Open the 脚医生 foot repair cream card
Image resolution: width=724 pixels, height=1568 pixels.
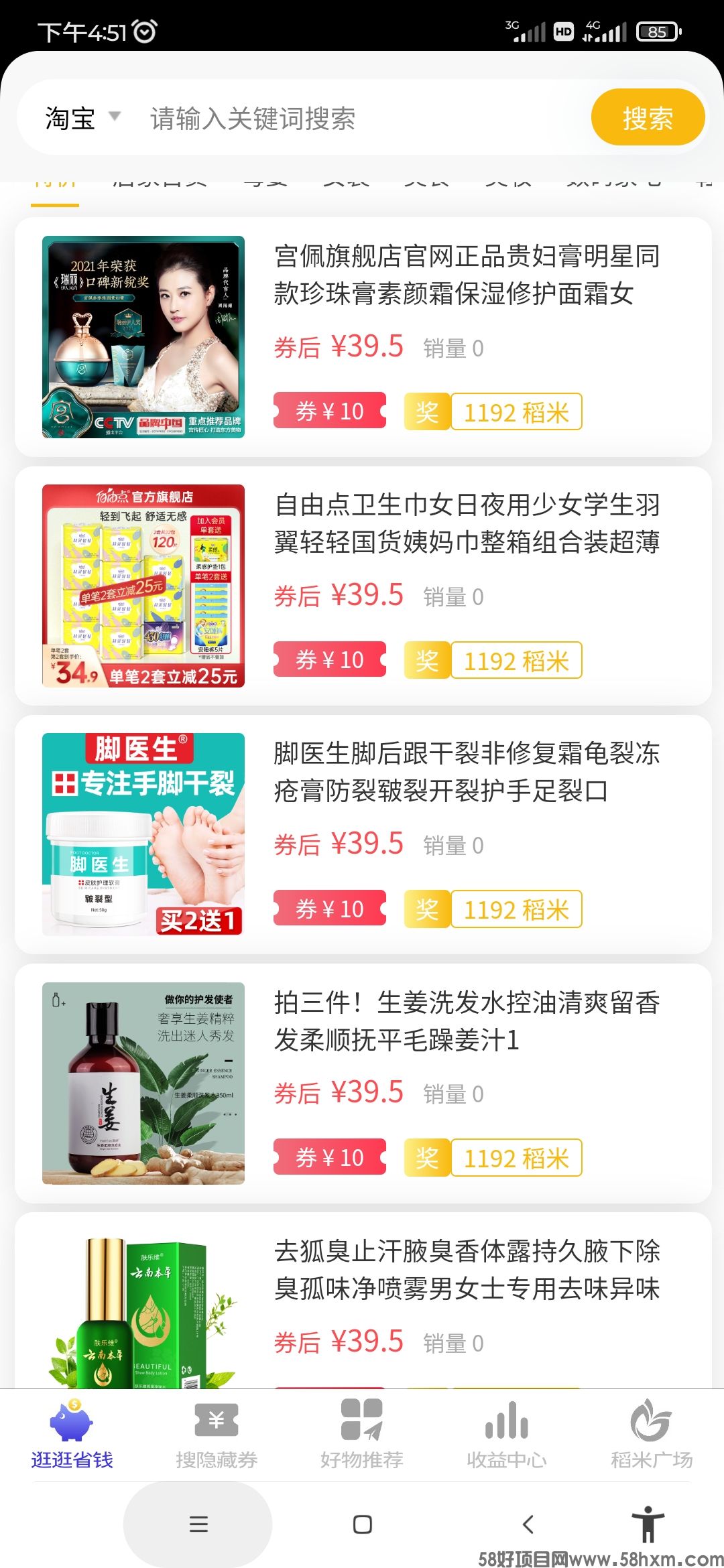tap(363, 834)
